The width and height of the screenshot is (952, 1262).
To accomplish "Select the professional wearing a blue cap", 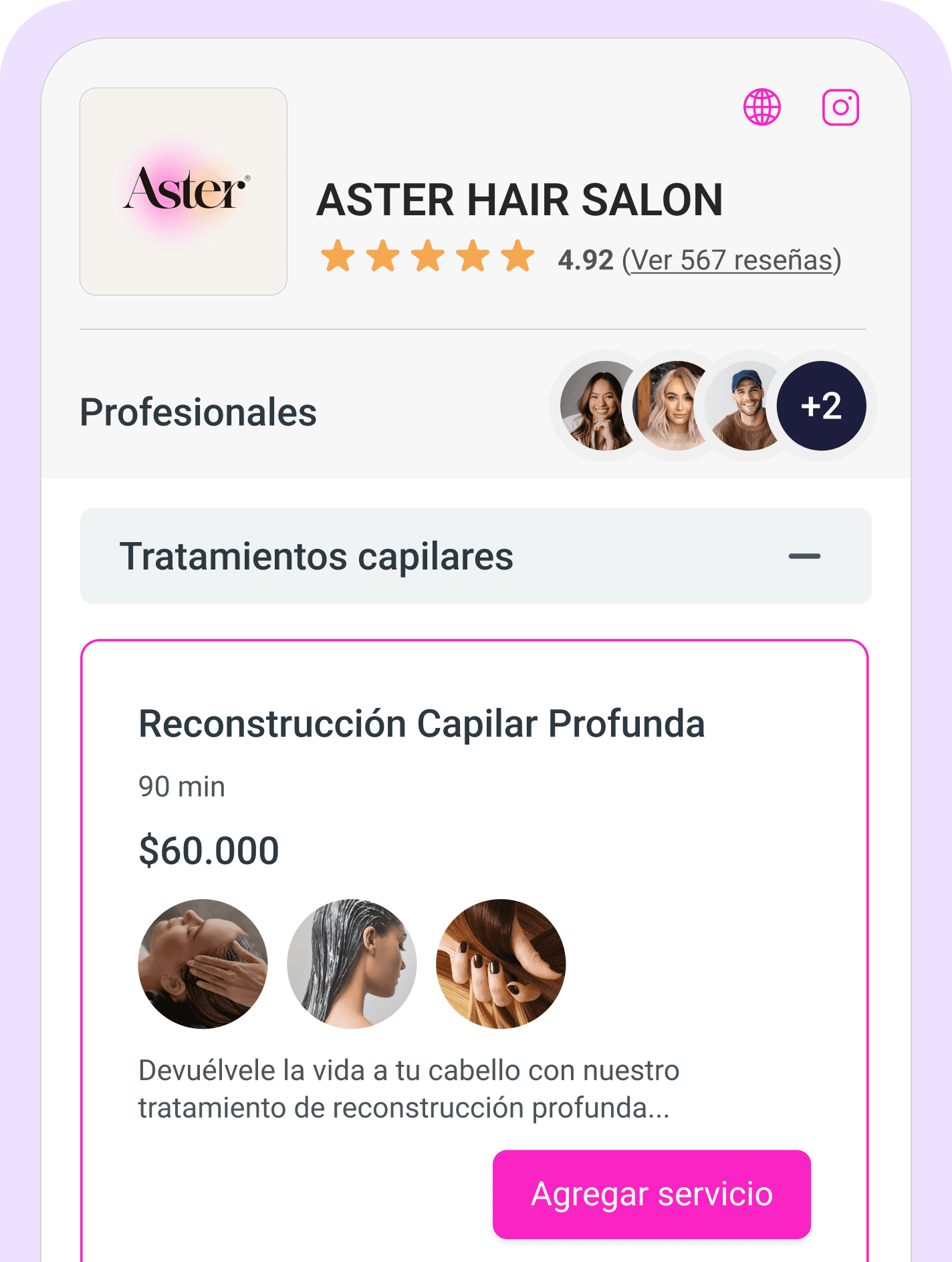I will tap(747, 406).
